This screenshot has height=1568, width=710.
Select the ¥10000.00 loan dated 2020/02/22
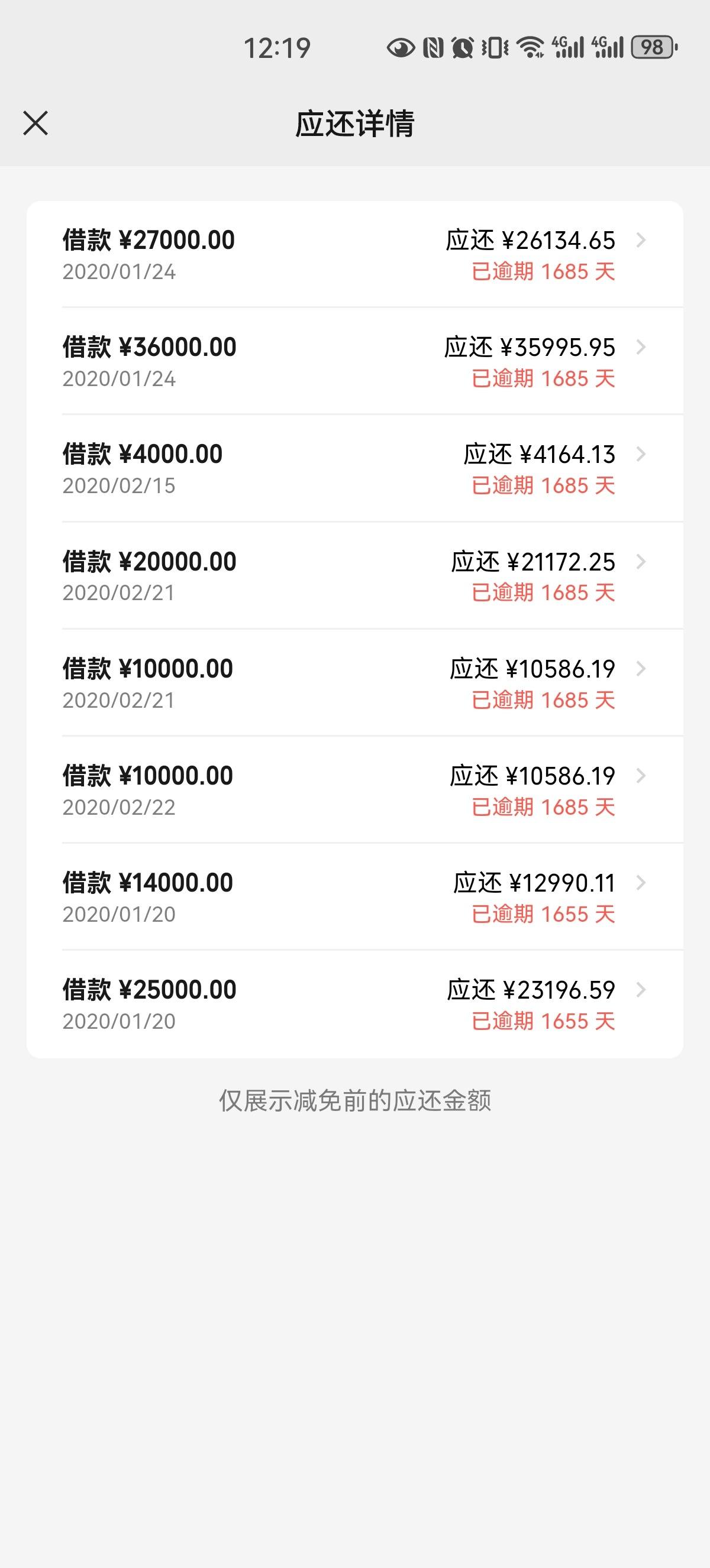pyautogui.click(x=354, y=790)
